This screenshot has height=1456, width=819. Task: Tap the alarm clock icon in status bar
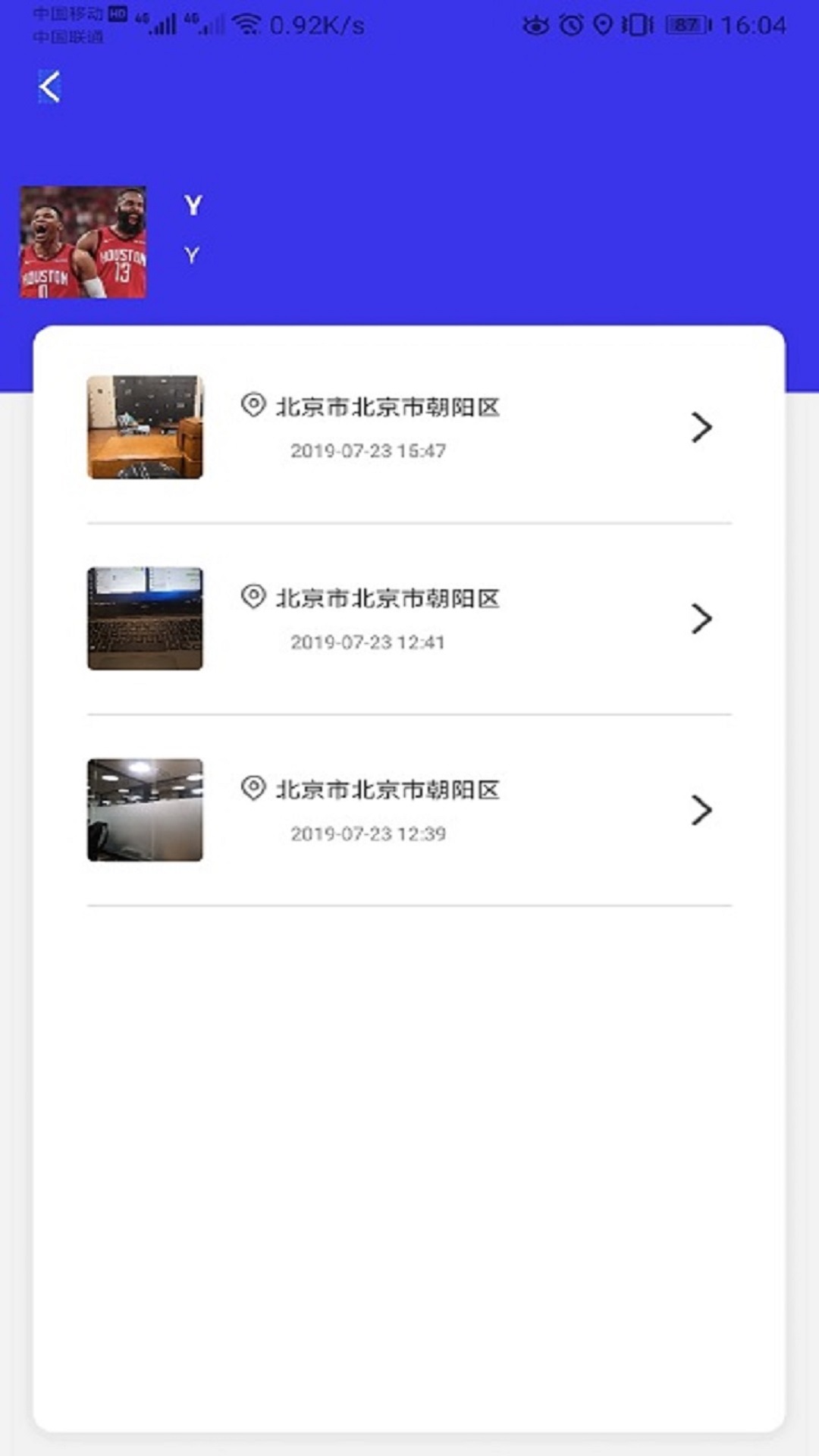570,25
